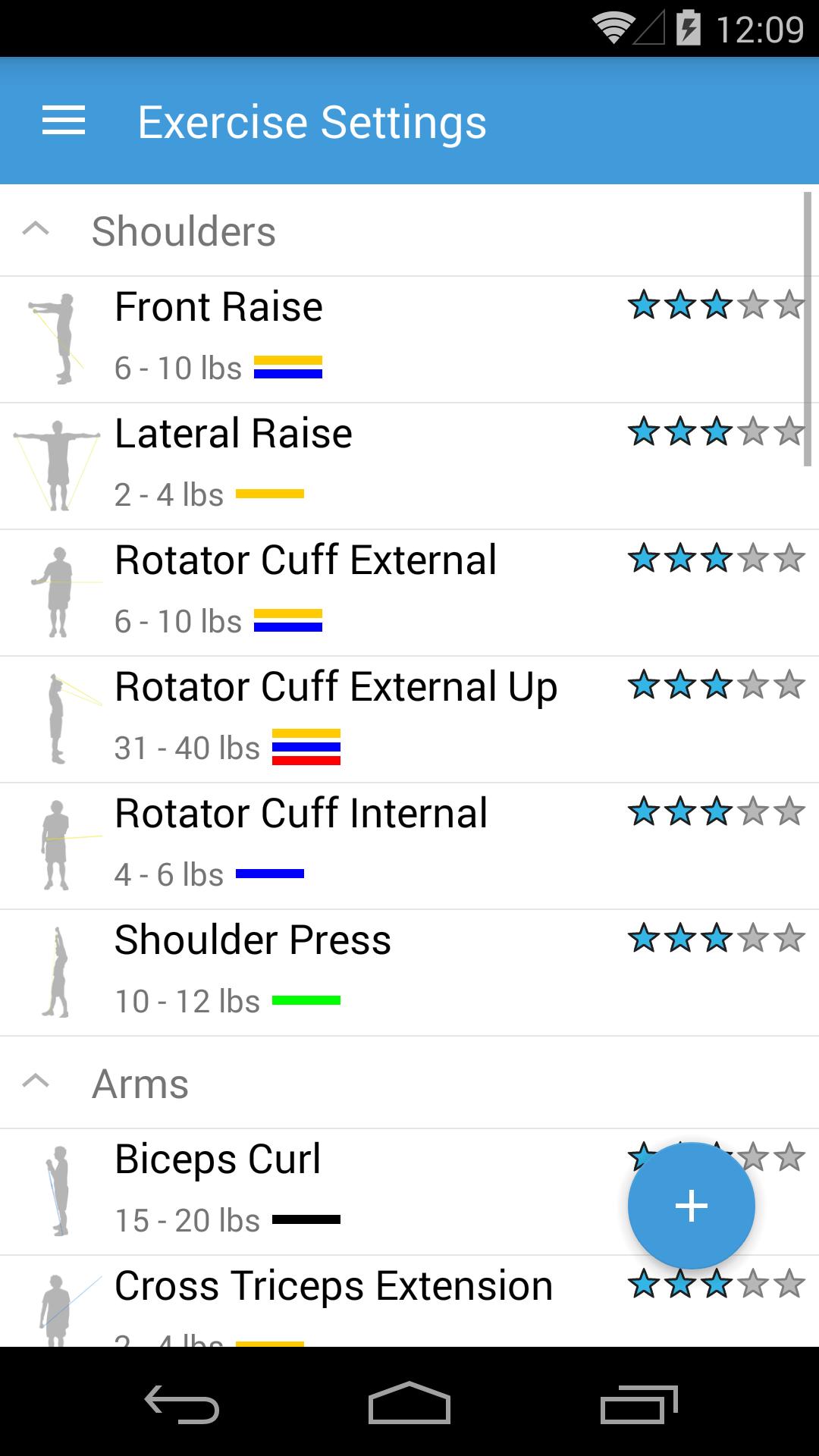
Task: Collapse the Shoulders section
Action: (x=36, y=230)
